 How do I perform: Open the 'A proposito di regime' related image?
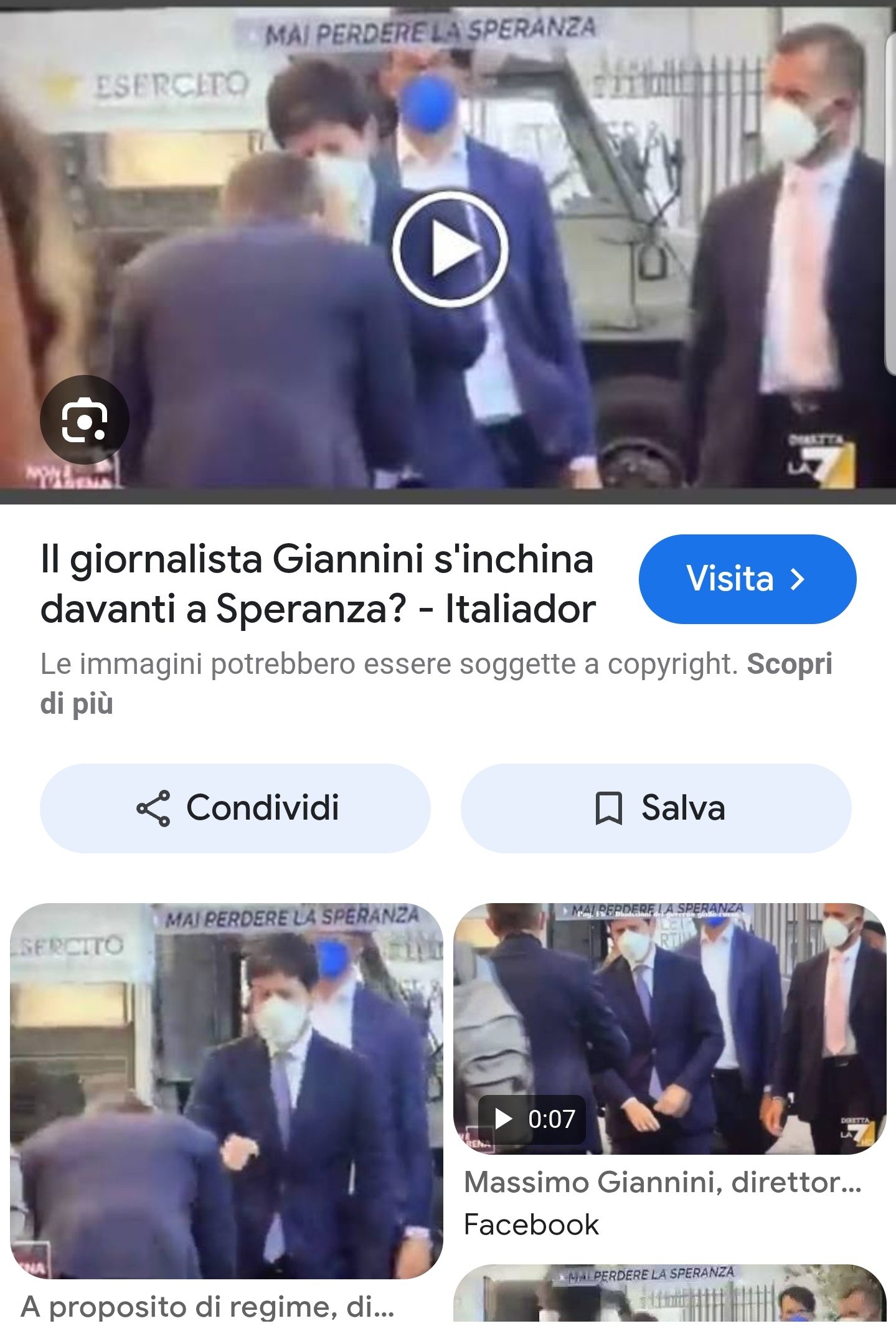click(x=226, y=1091)
